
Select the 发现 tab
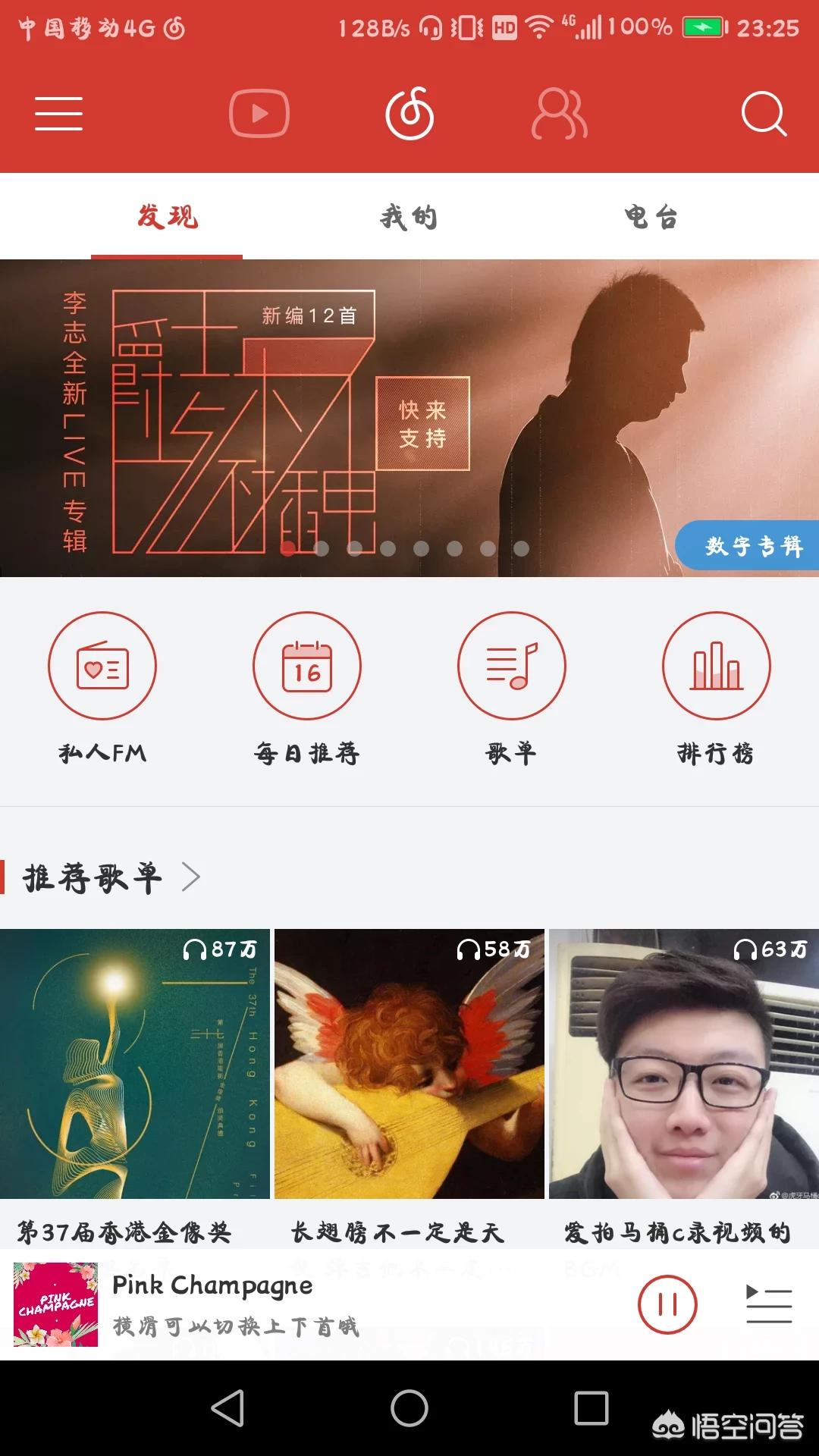coord(167,218)
